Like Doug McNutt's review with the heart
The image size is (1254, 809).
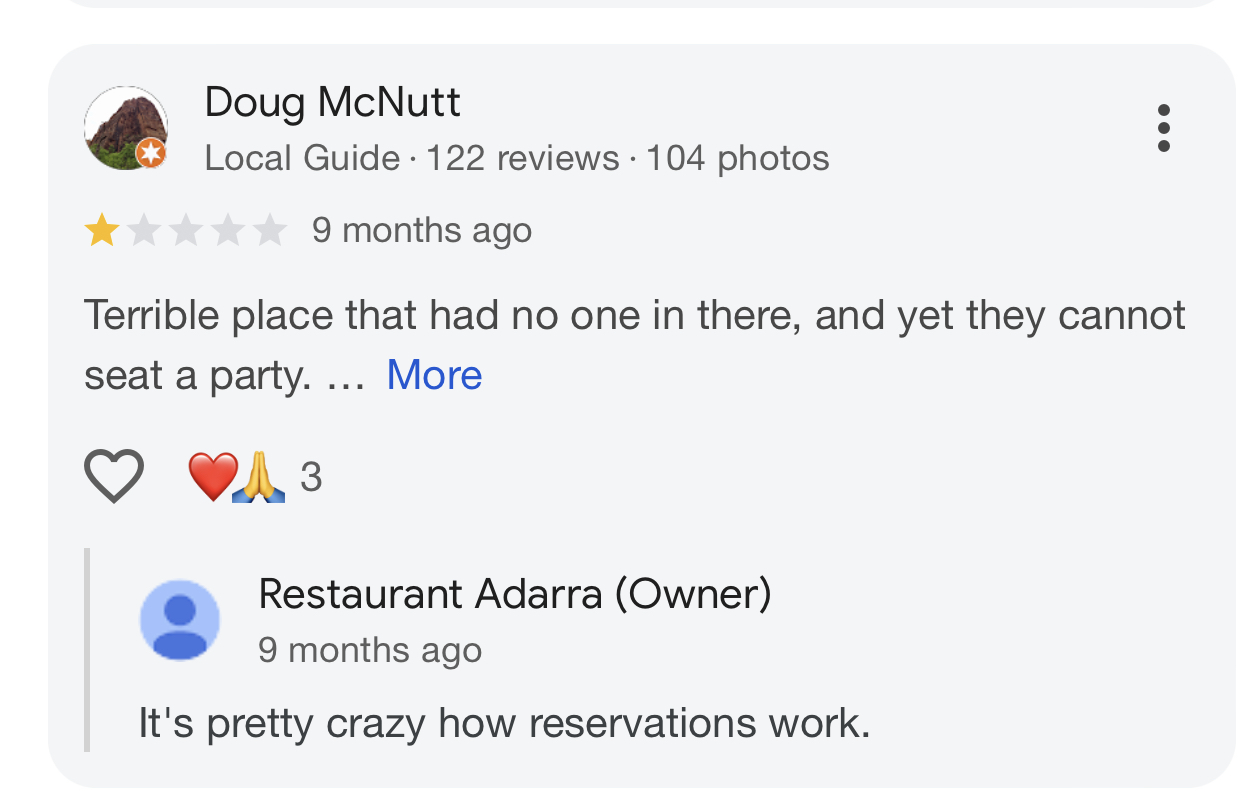(114, 476)
